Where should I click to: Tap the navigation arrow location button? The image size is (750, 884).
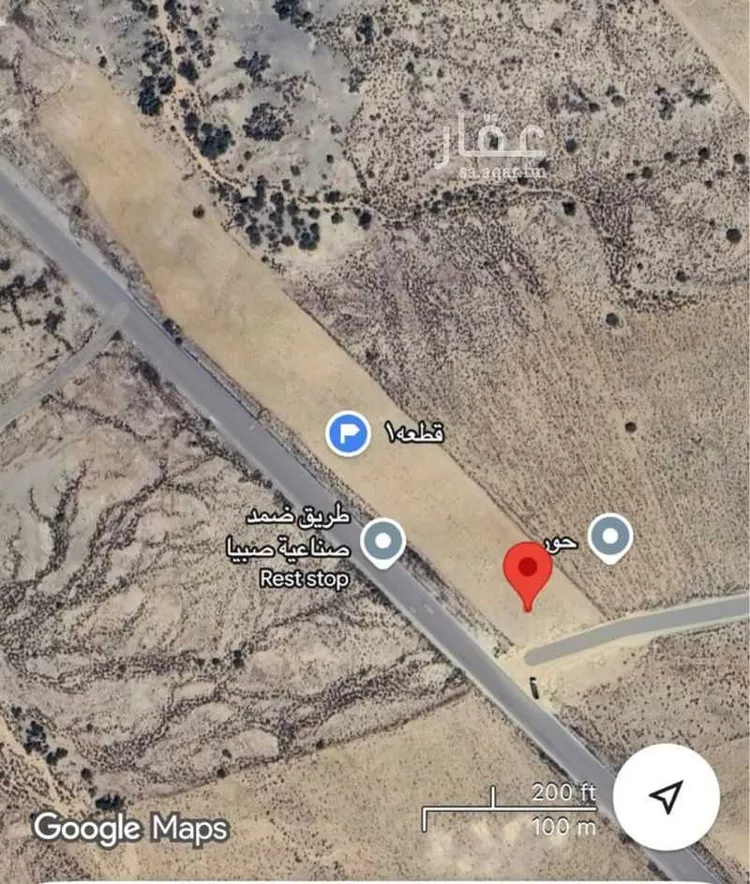665,796
